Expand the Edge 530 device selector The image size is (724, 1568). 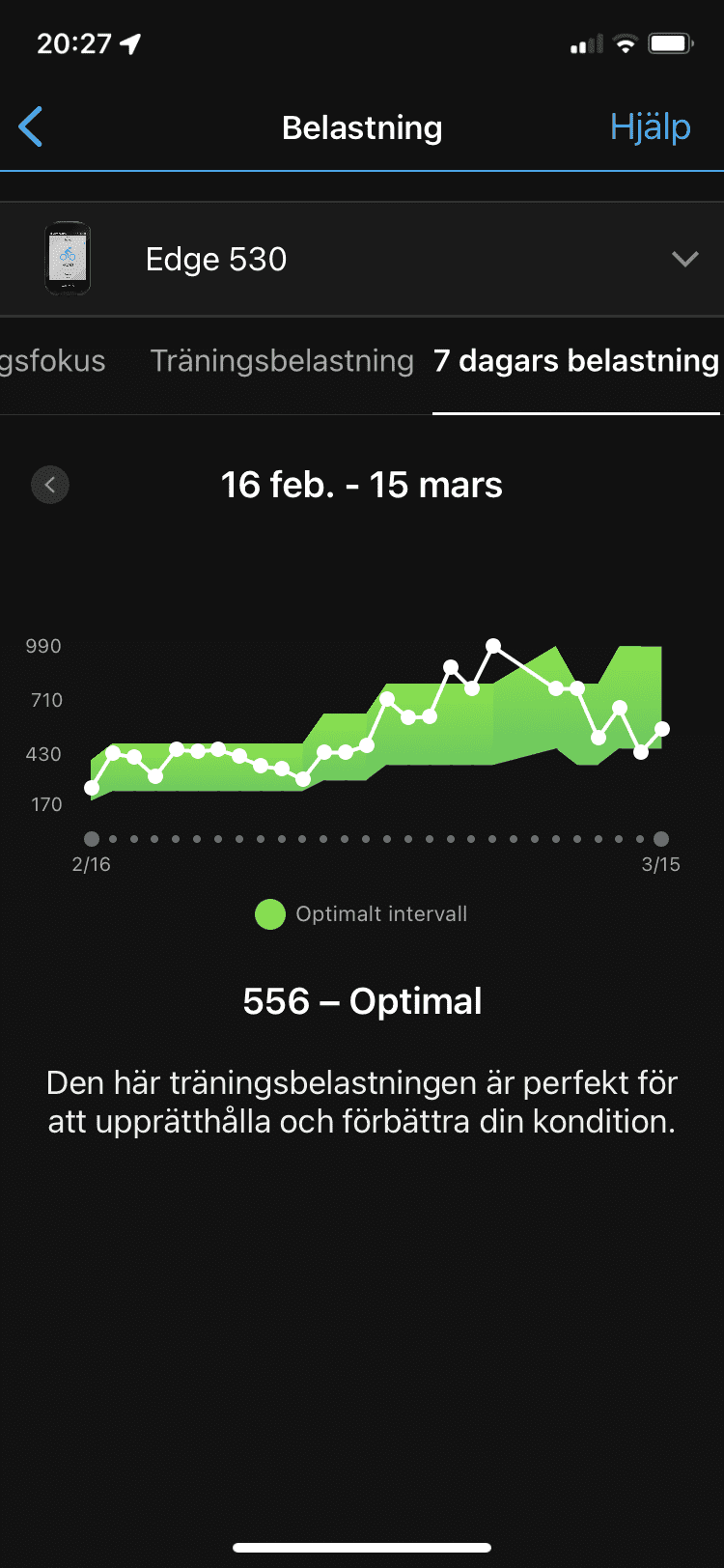click(x=684, y=259)
